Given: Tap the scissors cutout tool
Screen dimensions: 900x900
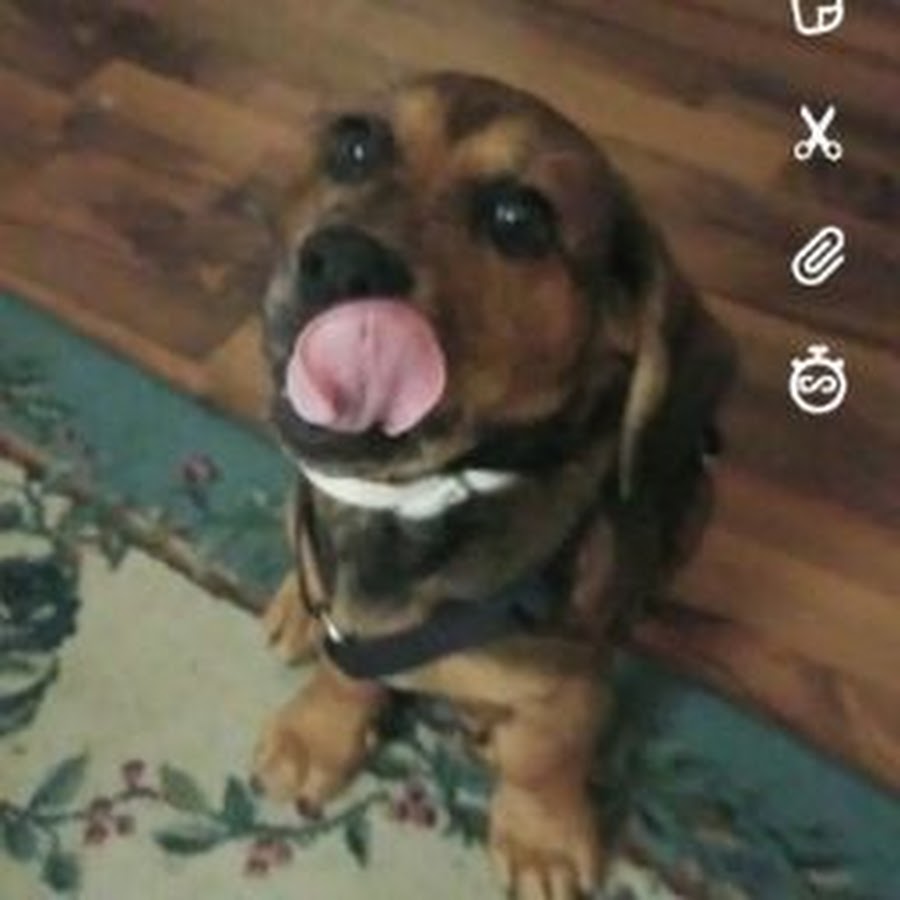Looking at the screenshot, I should coord(818,135).
